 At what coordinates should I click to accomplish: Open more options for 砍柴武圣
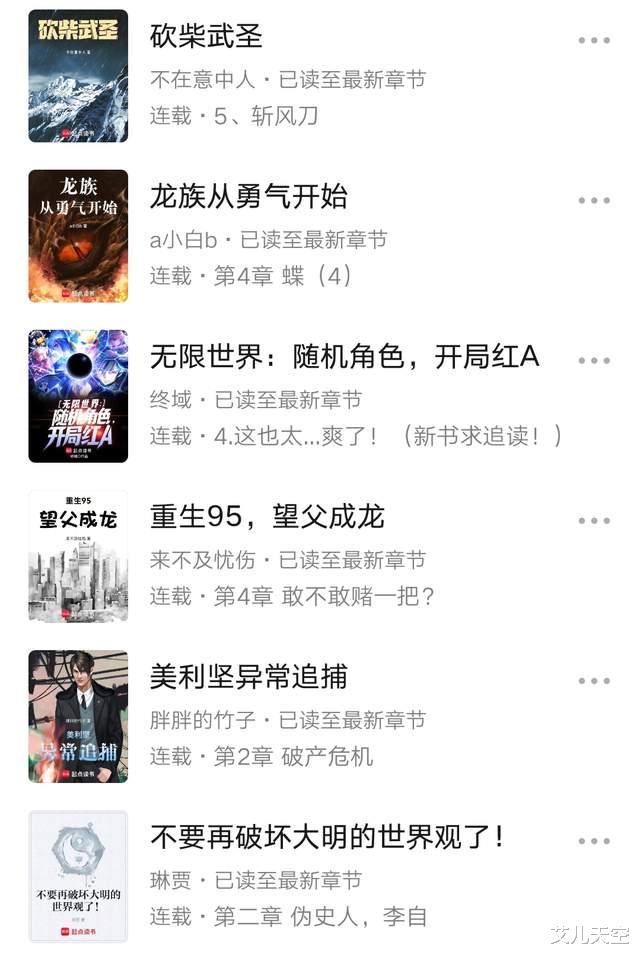pos(594,40)
